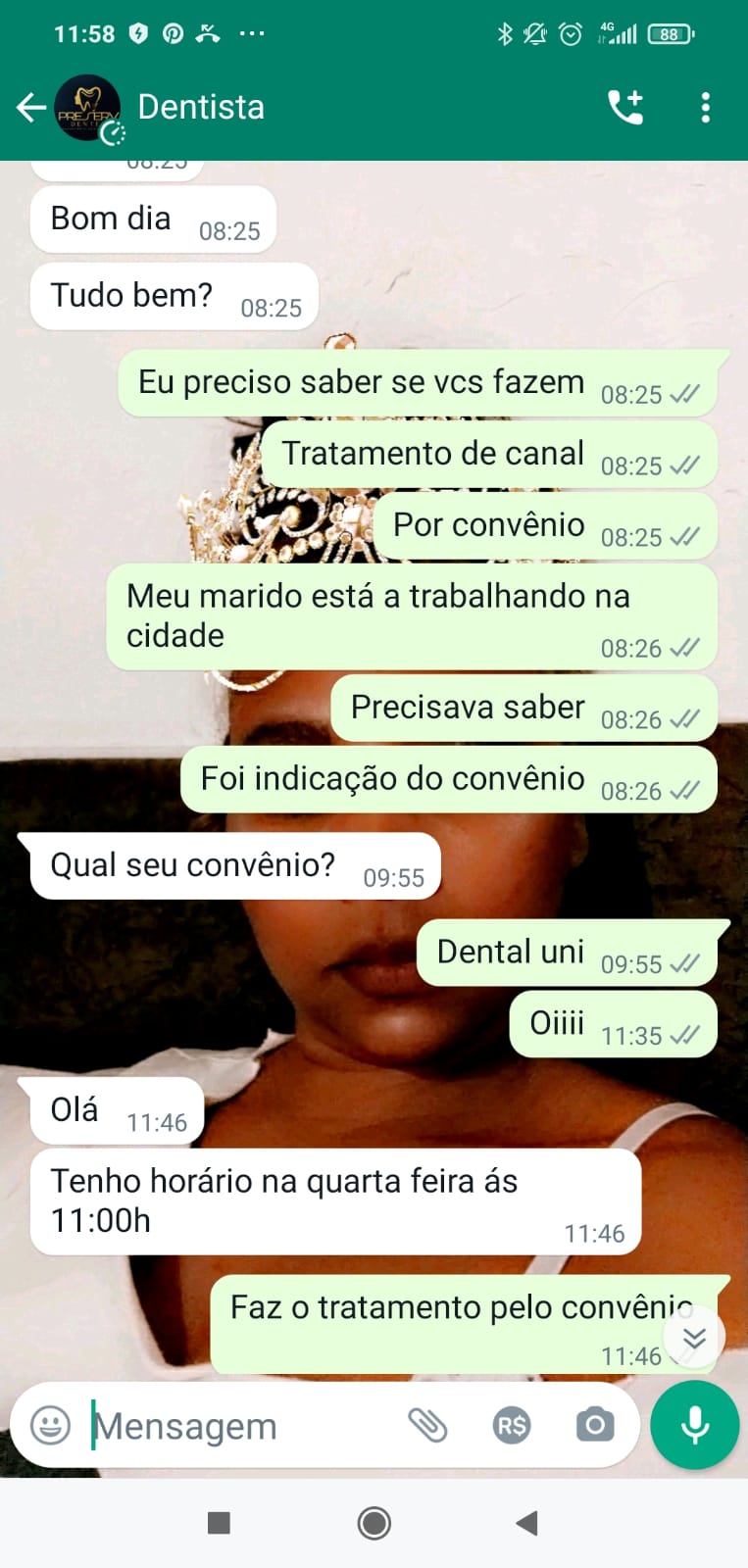Focus the Mensagem text field
Screen dimensions: 748x1568
click(x=235, y=1426)
